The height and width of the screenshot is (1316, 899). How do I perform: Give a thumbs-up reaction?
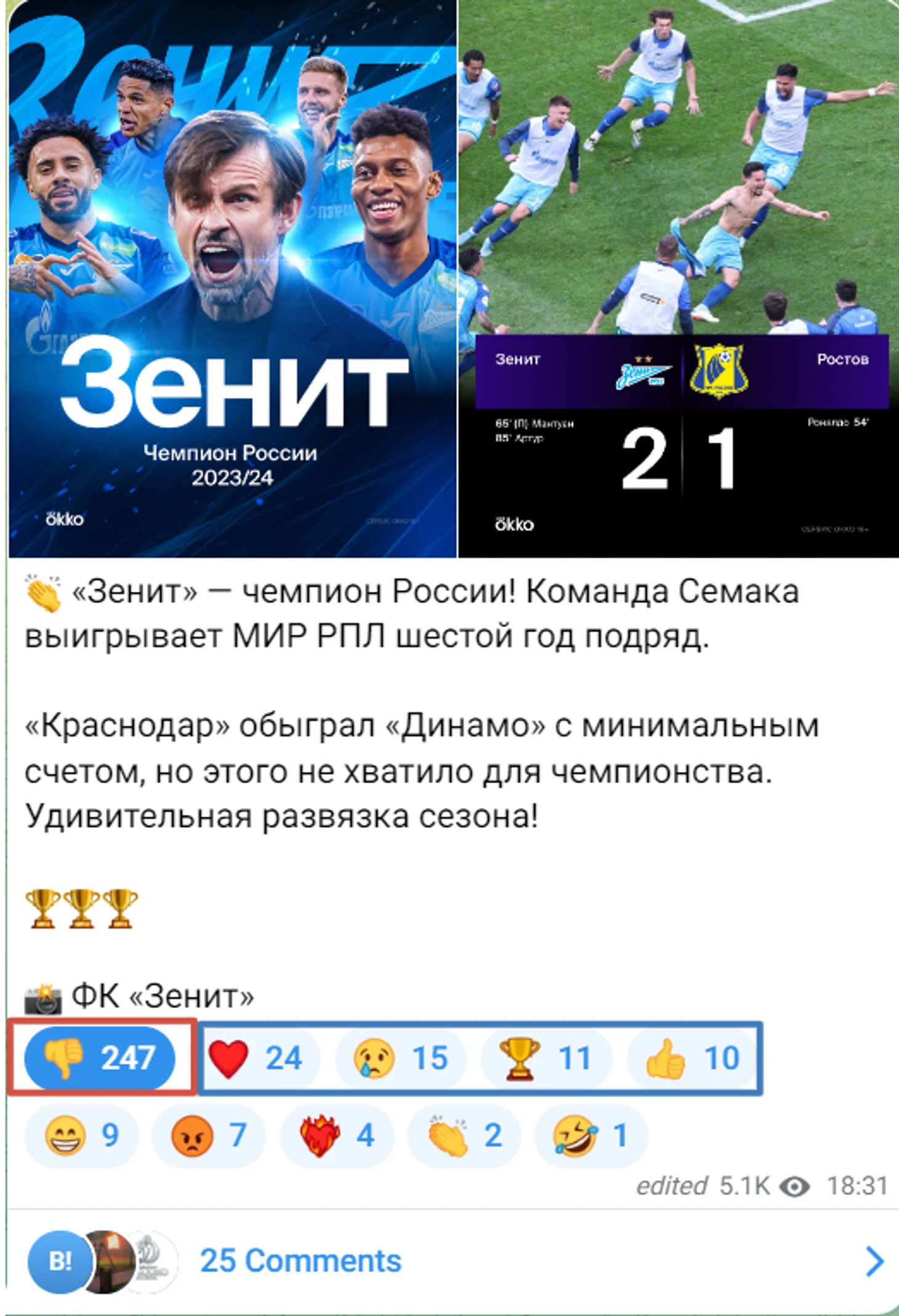[691, 1058]
